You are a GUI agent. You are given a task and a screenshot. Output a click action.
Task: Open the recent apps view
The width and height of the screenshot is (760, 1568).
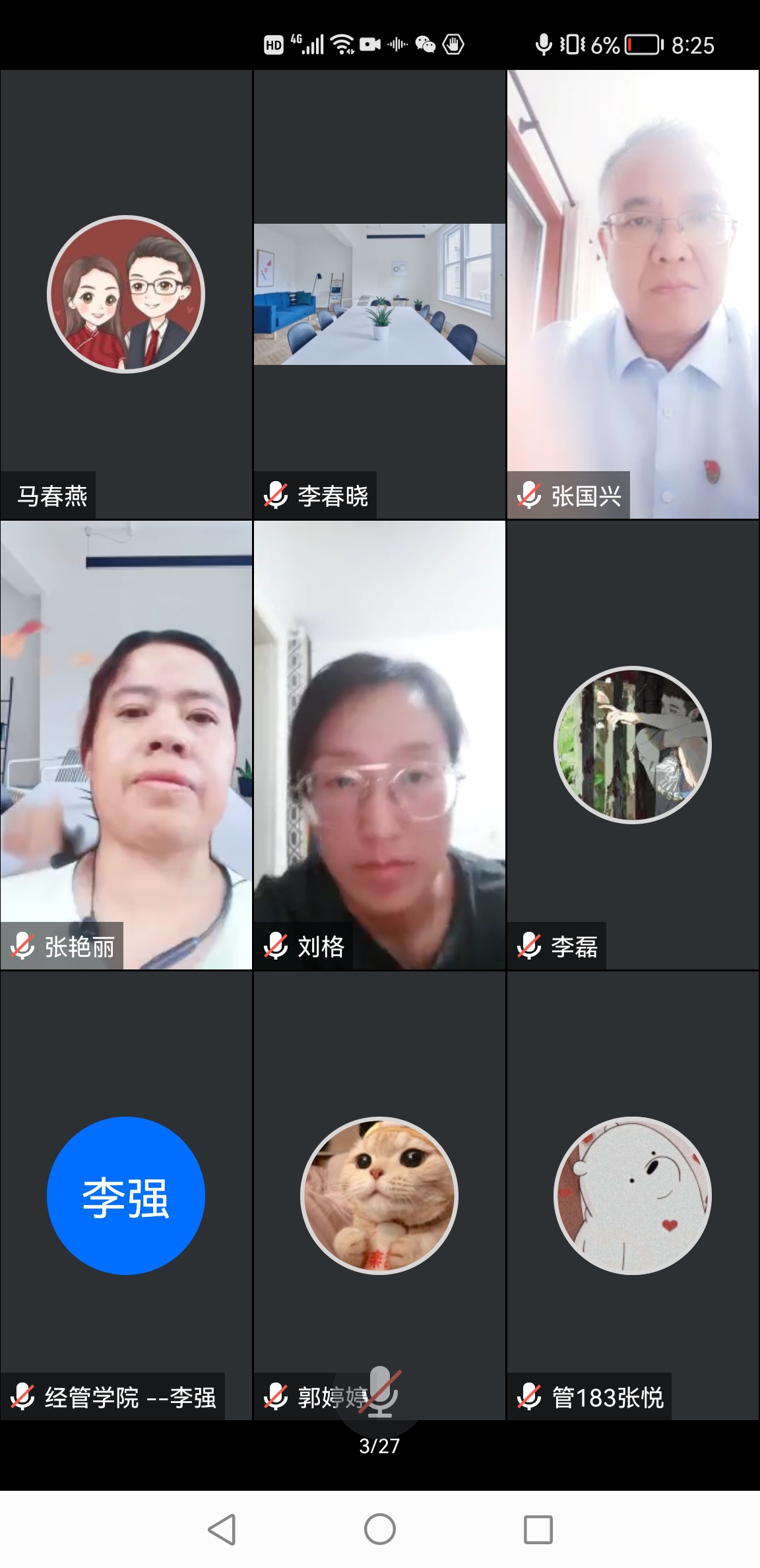(538, 1529)
